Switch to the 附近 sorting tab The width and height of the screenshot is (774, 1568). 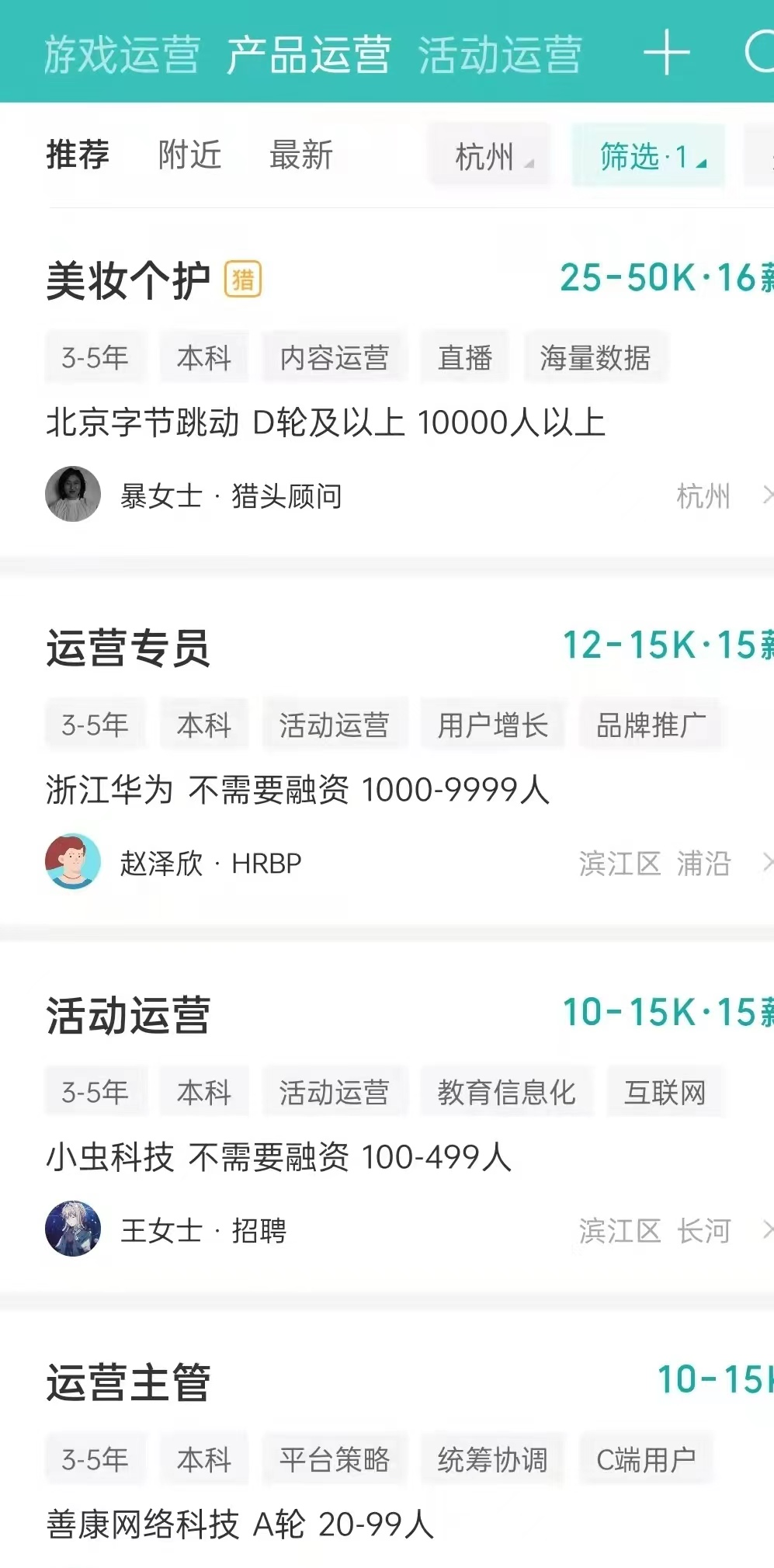(x=189, y=155)
